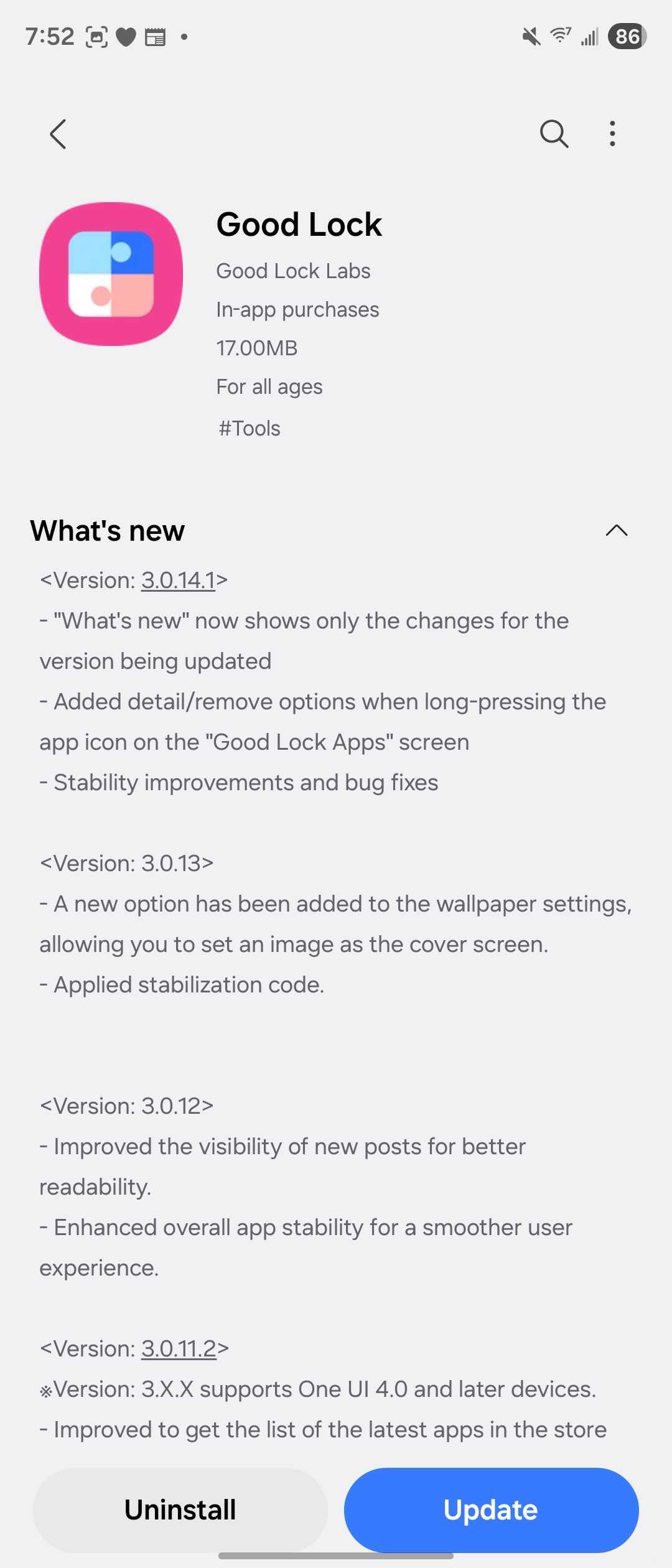Update Good Lock to latest version
Screen dimensions: 672x1568
pyautogui.click(x=491, y=1510)
